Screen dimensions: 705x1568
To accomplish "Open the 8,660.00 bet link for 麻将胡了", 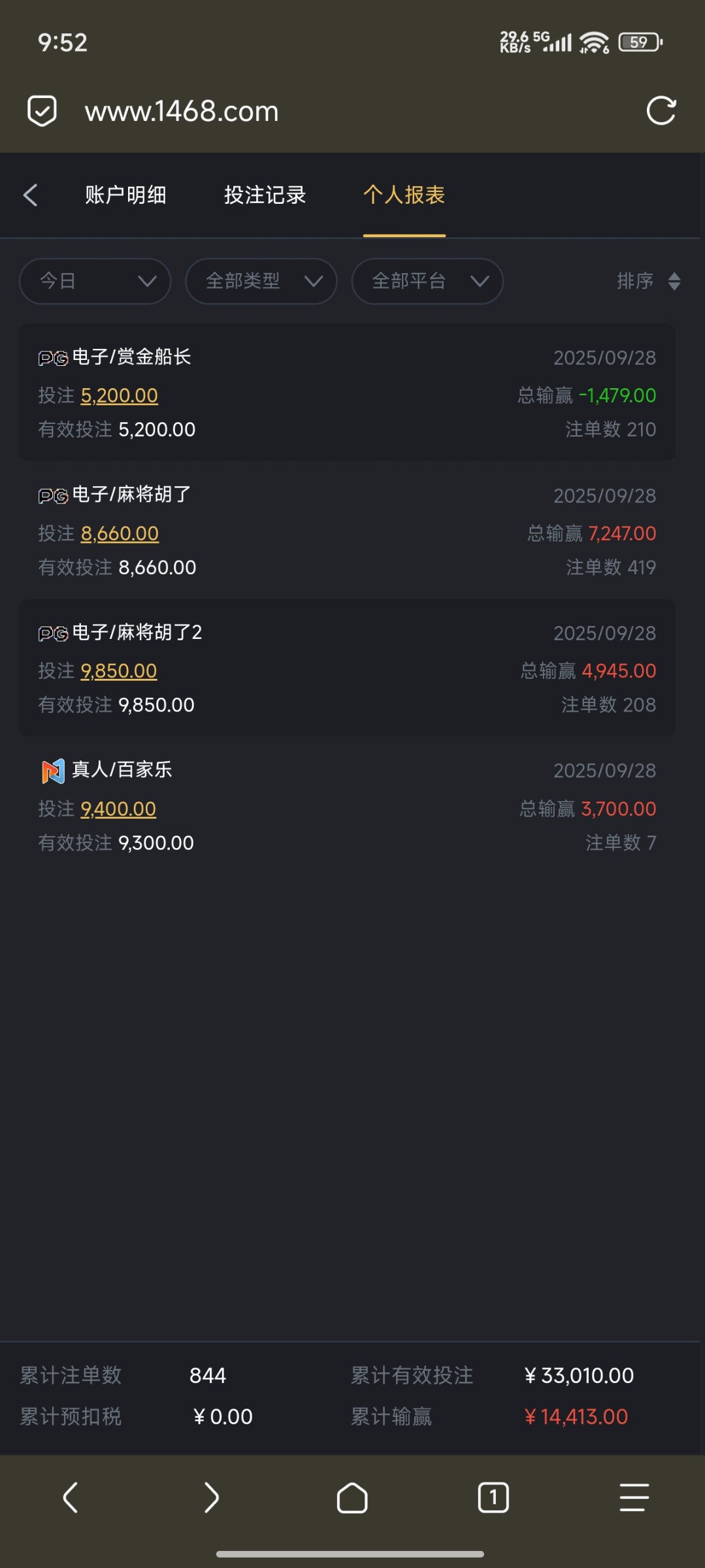I will (x=120, y=533).
